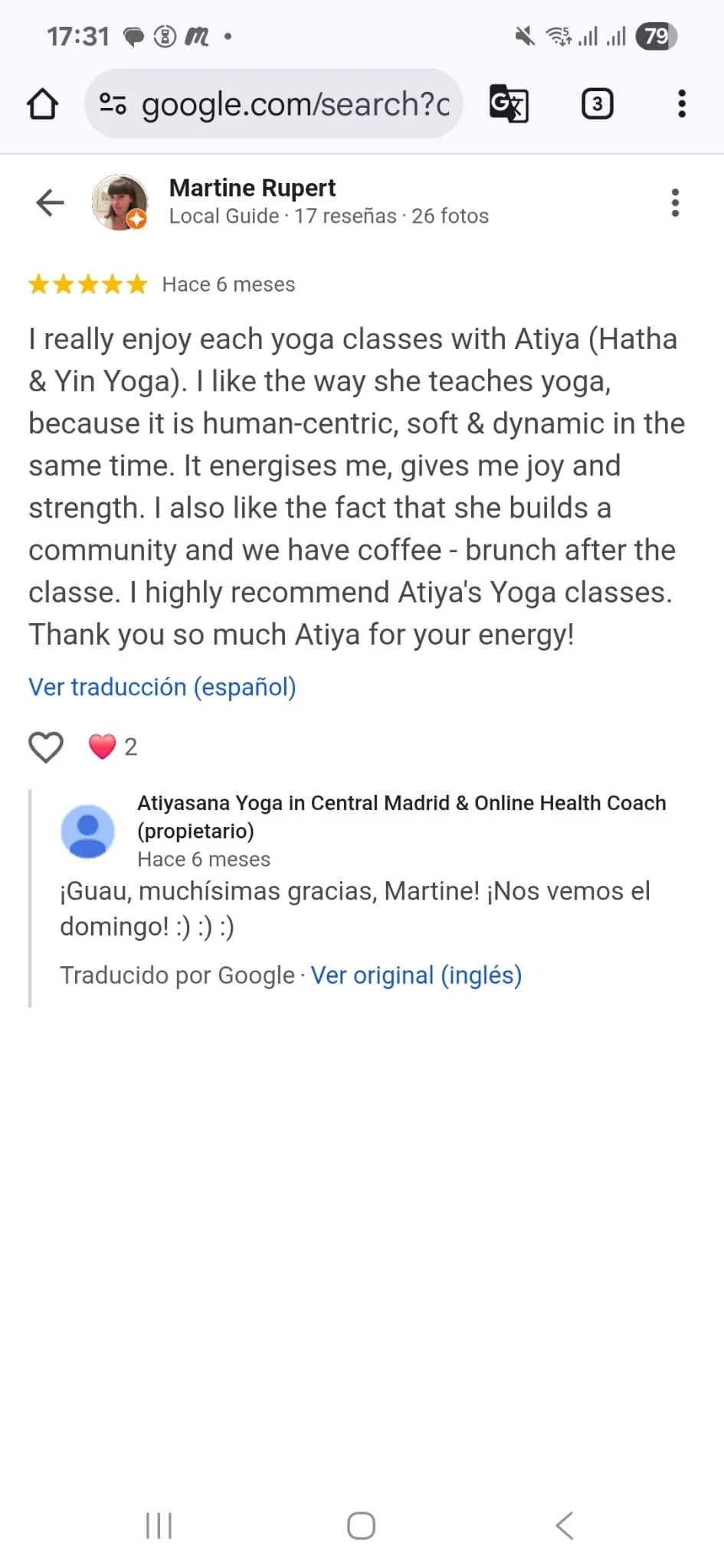
Task: Tap Ver original (inglés) link
Action: tap(416, 975)
